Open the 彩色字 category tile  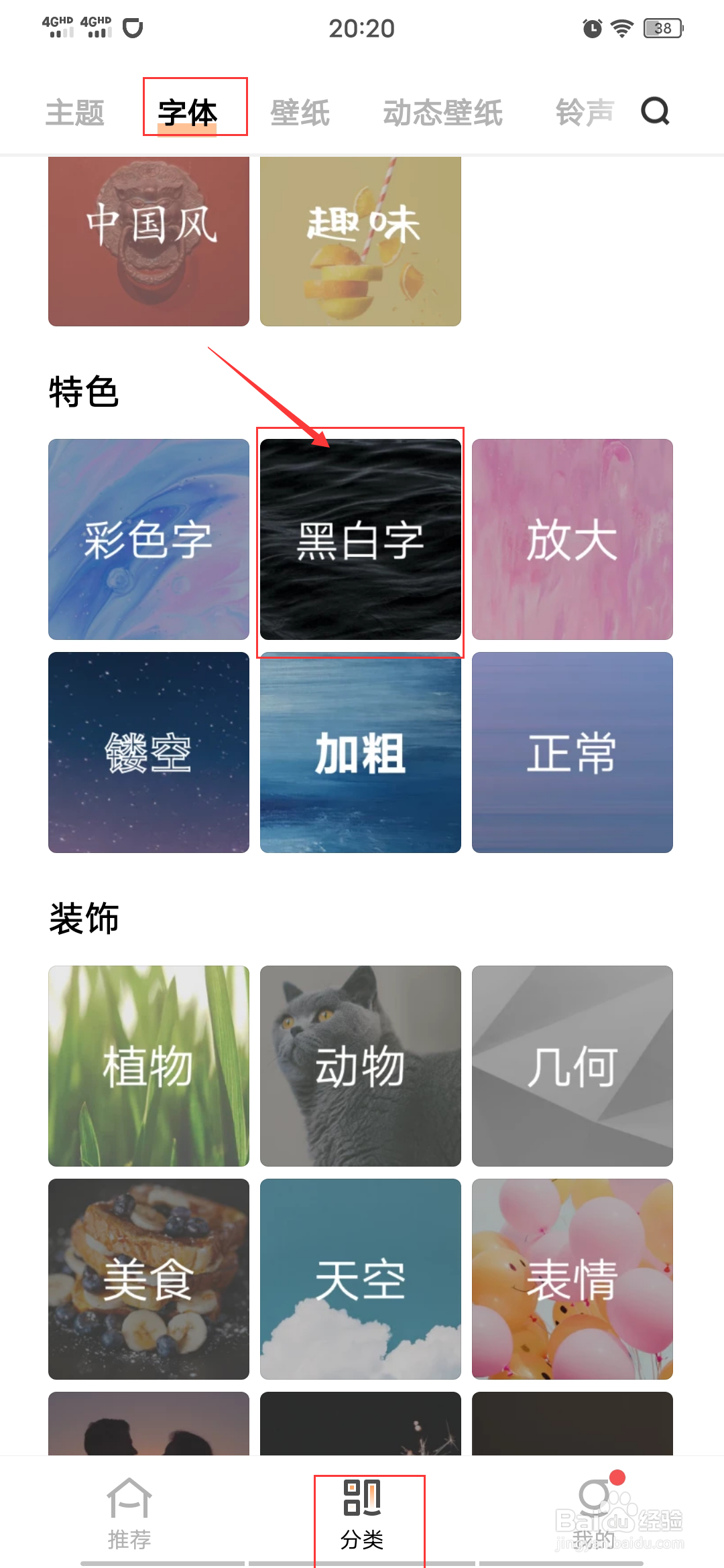[x=149, y=539]
